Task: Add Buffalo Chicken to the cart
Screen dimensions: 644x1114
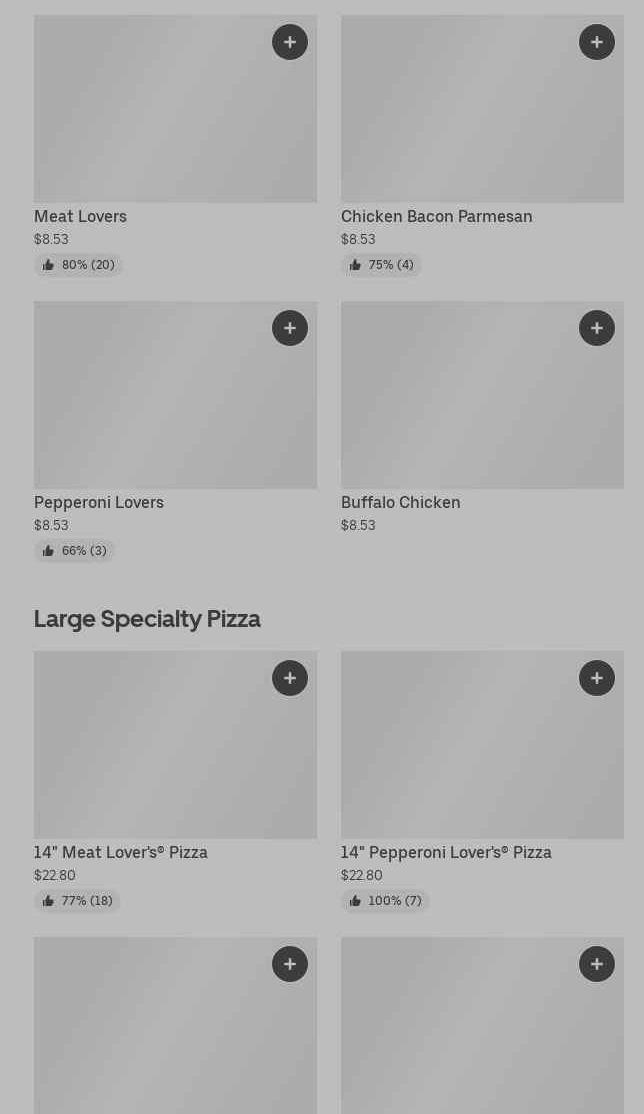Action: coord(597,328)
